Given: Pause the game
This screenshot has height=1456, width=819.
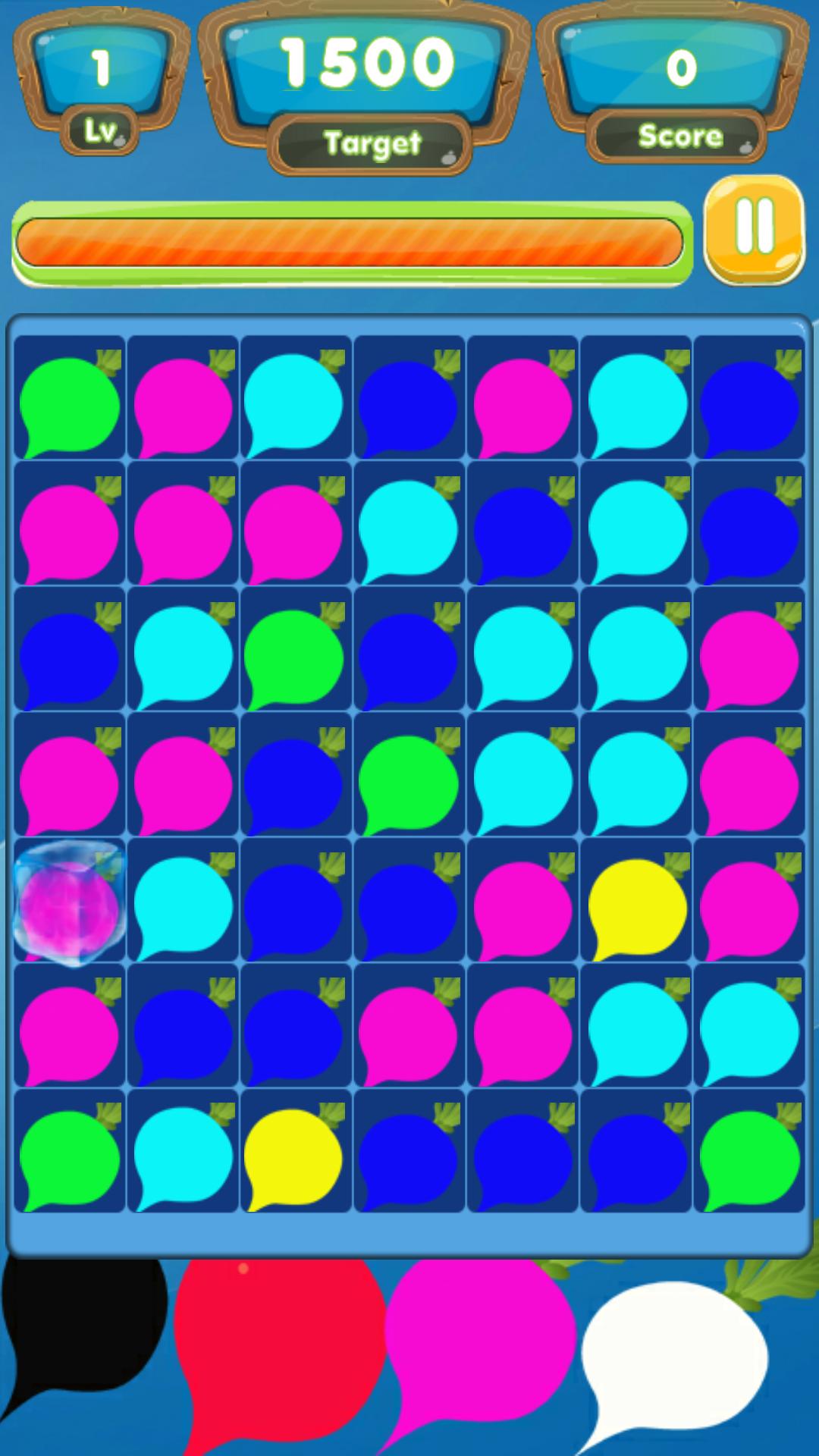Looking at the screenshot, I should [x=753, y=227].
